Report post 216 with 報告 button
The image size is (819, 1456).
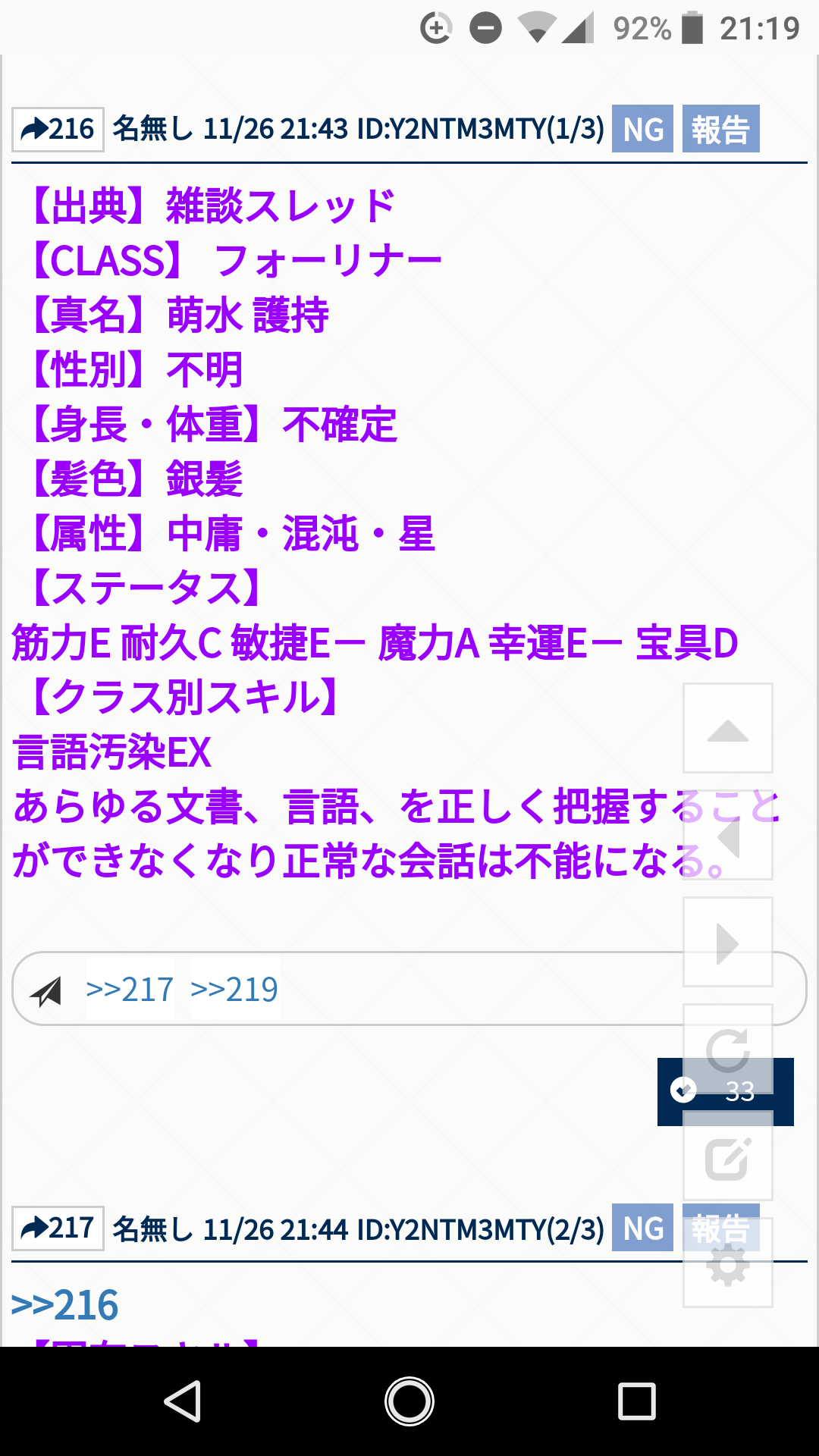[720, 130]
